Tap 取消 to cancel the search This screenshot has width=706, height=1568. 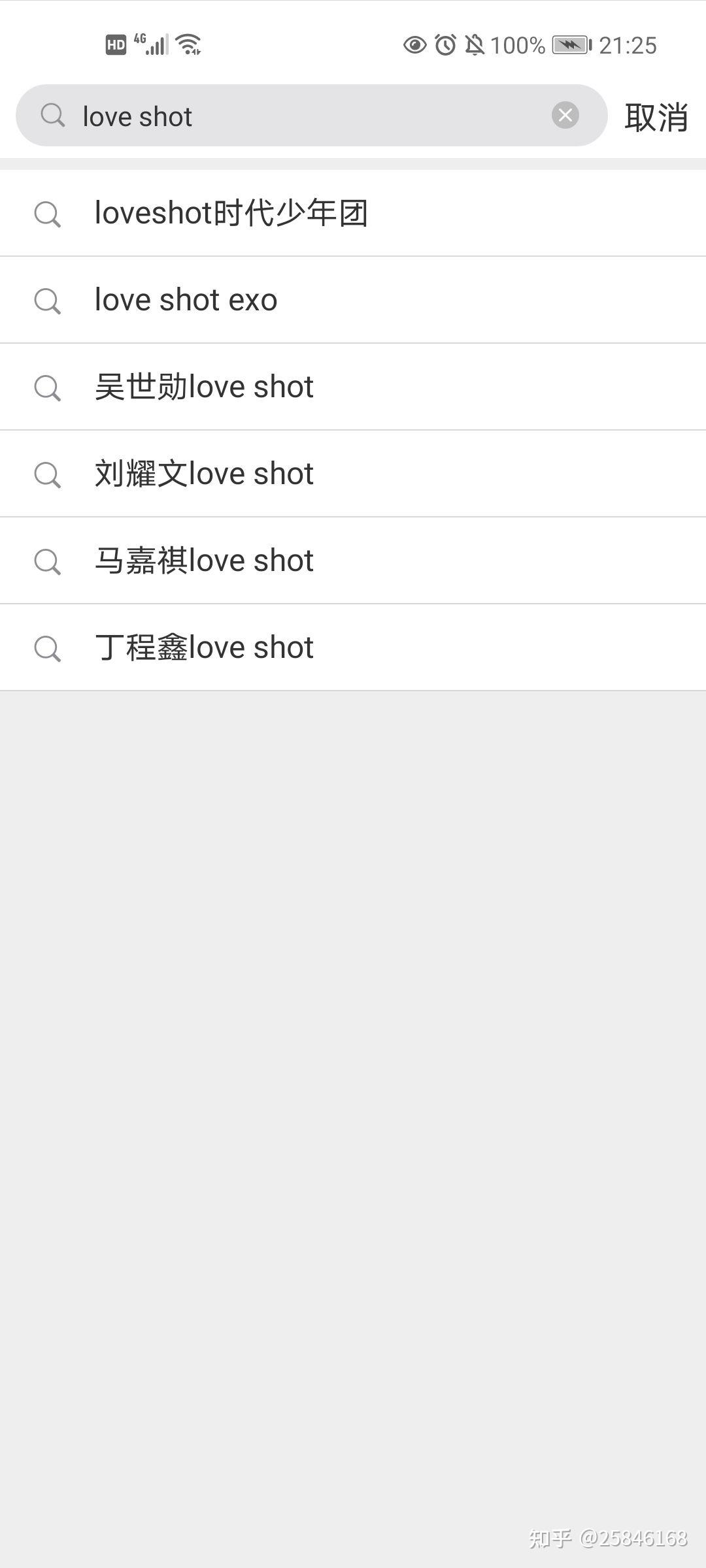(656, 116)
